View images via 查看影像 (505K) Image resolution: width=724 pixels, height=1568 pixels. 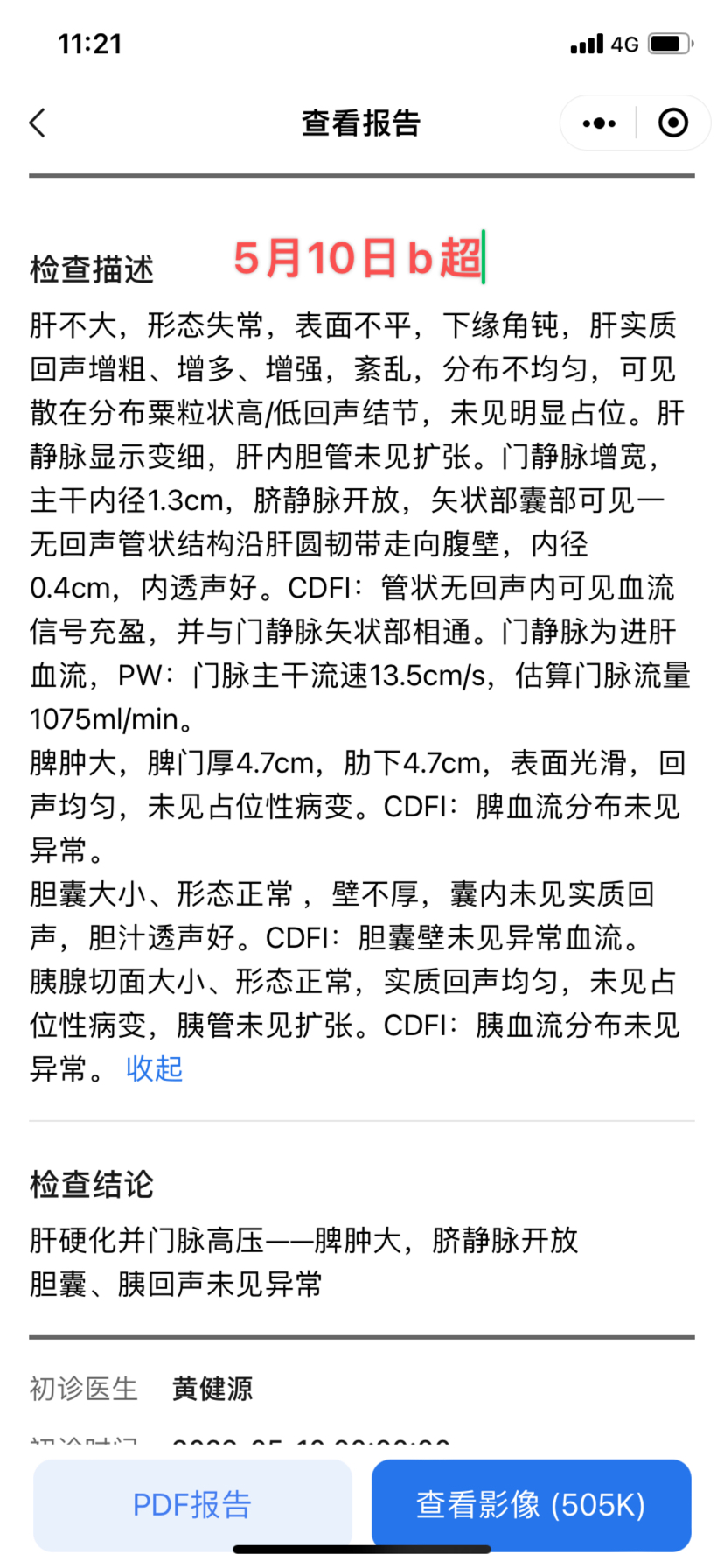pyautogui.click(x=531, y=1505)
